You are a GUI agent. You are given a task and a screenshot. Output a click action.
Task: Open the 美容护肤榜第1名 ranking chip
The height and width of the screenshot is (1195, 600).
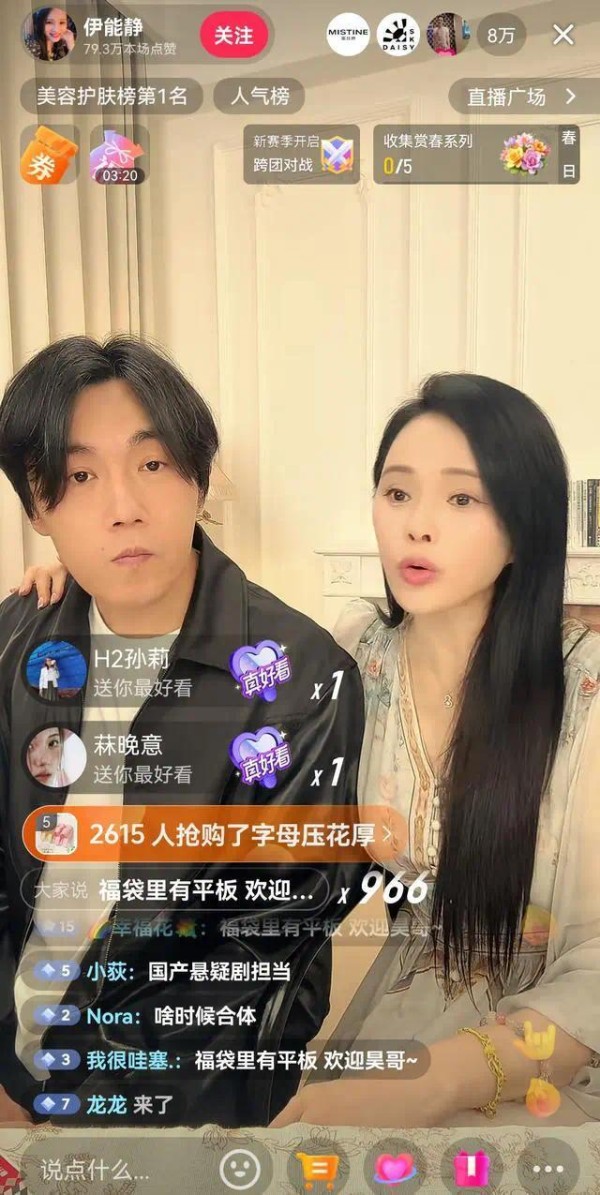pyautogui.click(x=112, y=97)
